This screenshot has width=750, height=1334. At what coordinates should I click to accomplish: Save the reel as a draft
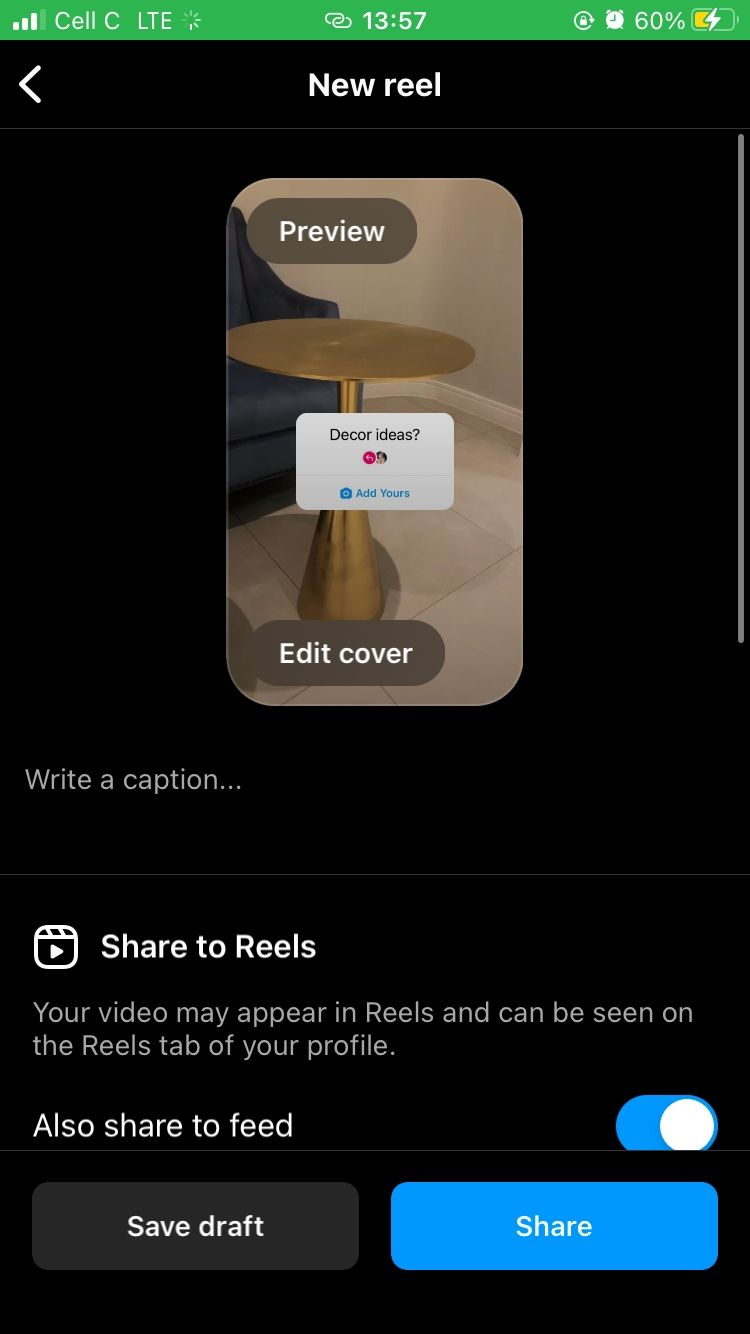195,1225
